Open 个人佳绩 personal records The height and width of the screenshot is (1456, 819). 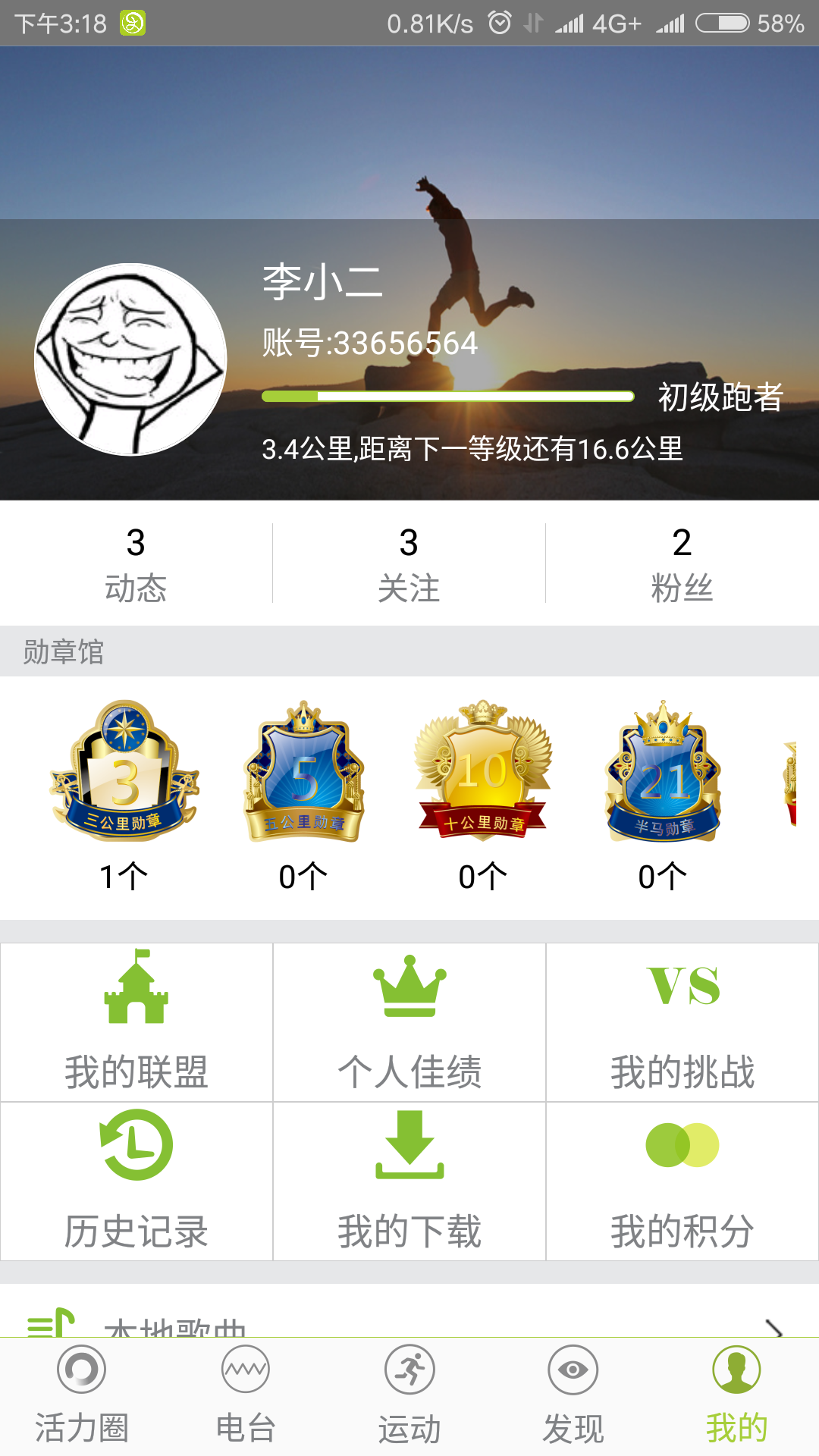[409, 1022]
